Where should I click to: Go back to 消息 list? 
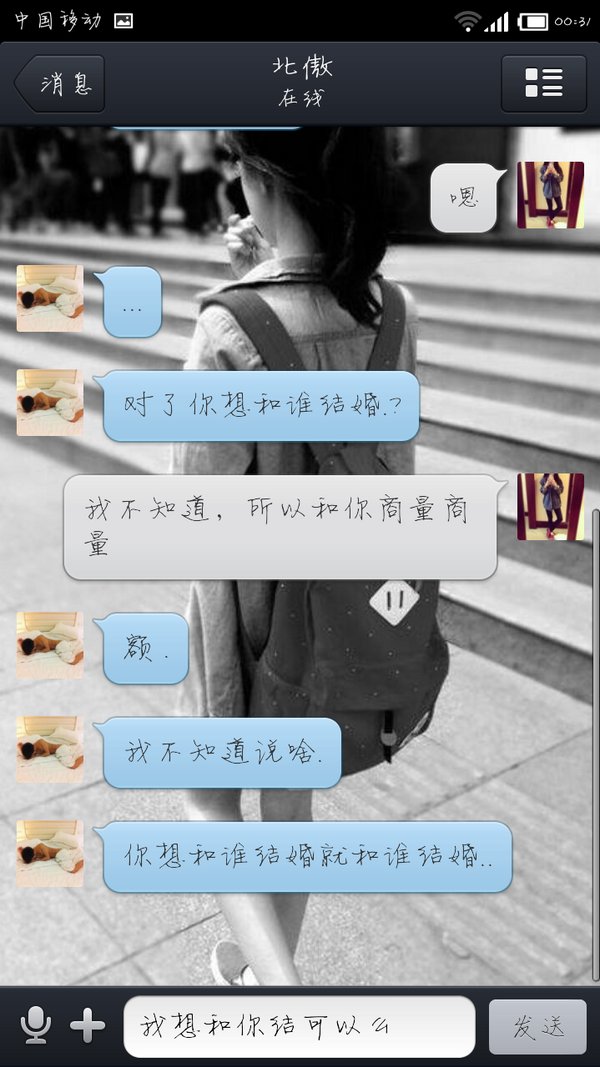[x=60, y=83]
